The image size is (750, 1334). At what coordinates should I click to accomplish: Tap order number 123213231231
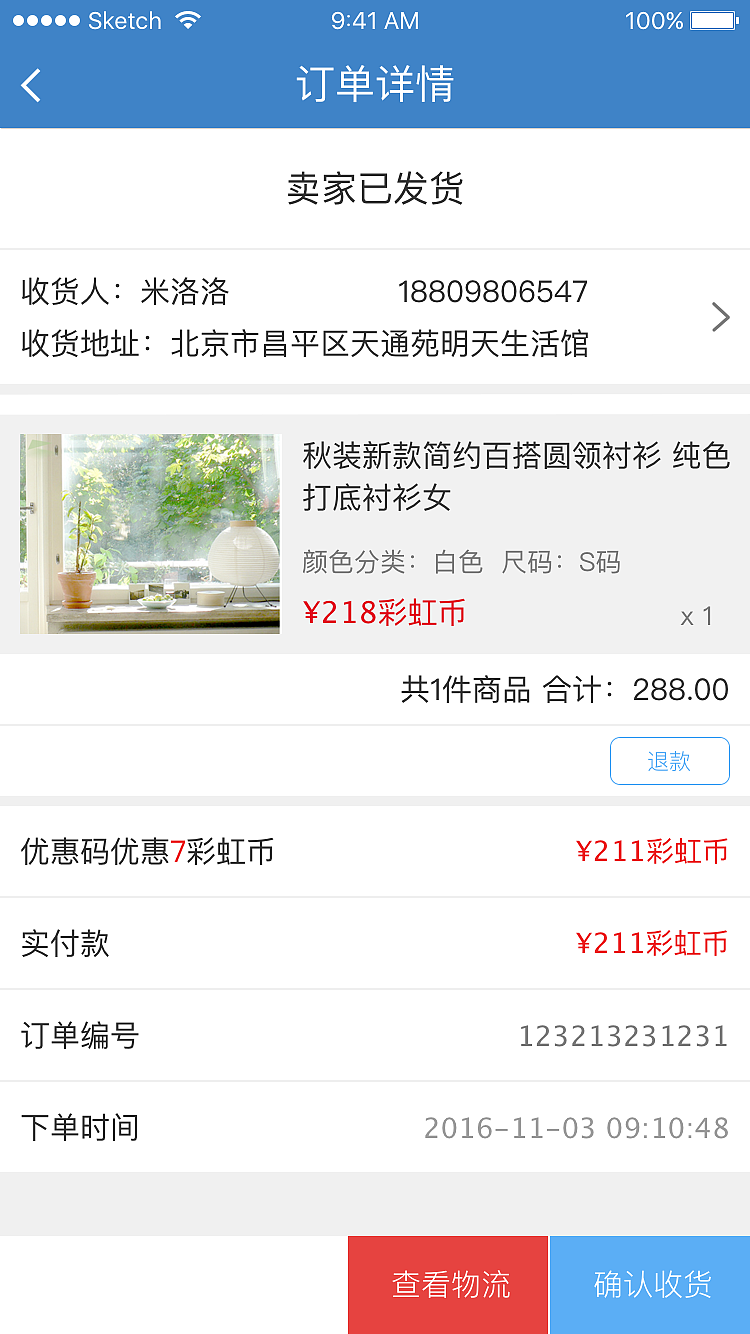[625, 1037]
